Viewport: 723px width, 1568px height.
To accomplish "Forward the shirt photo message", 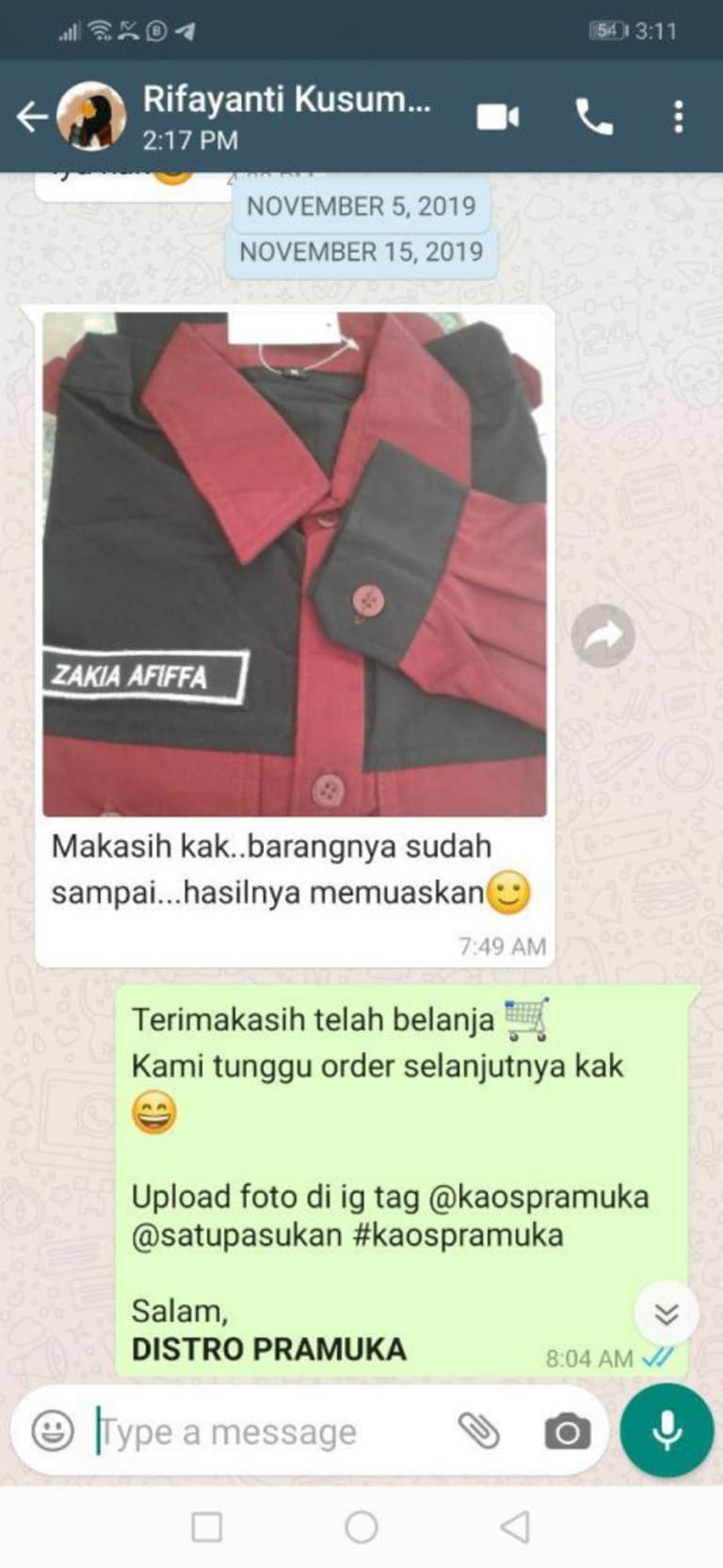I will [x=602, y=636].
